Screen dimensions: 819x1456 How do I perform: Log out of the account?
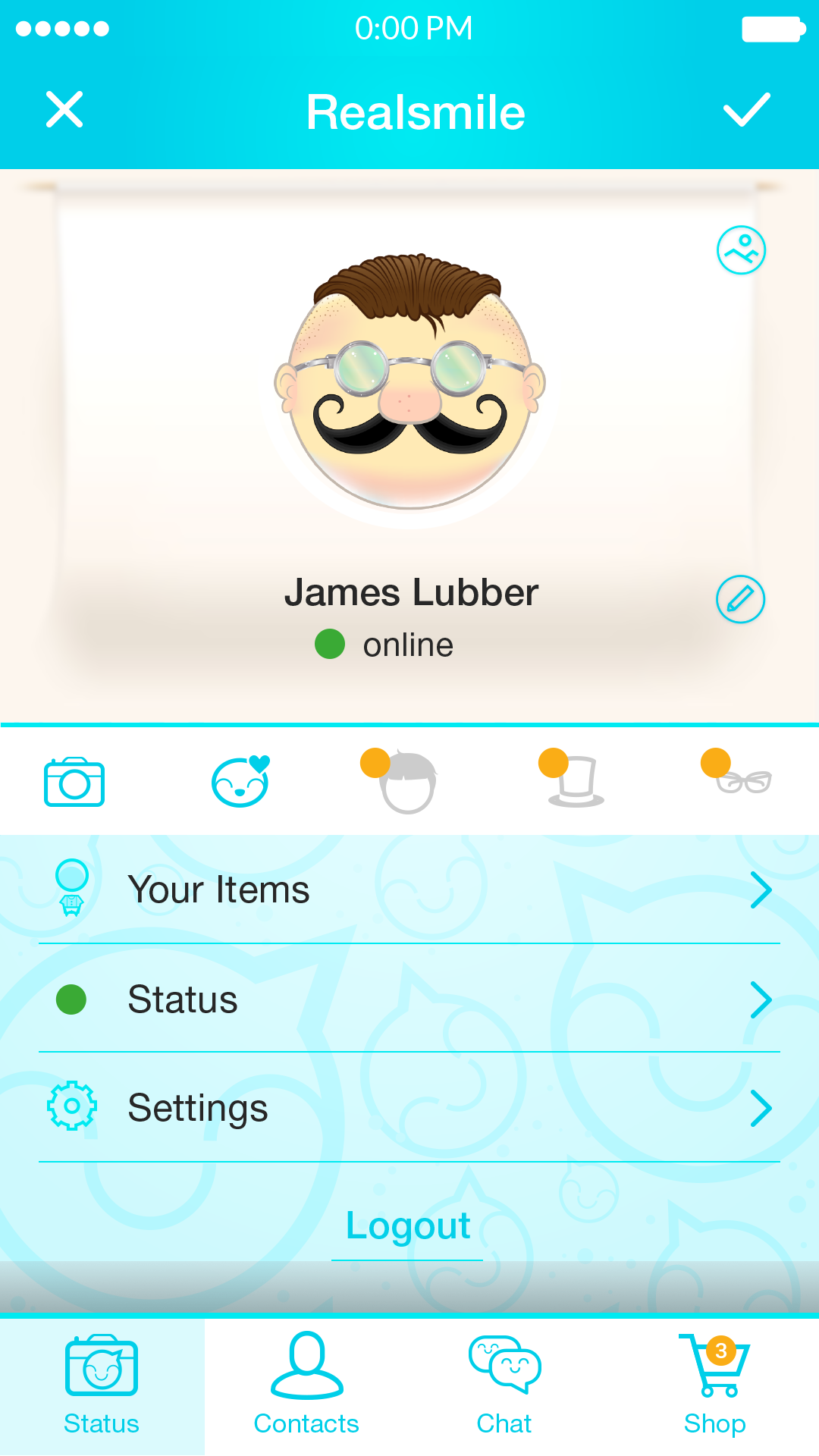coord(408,1225)
